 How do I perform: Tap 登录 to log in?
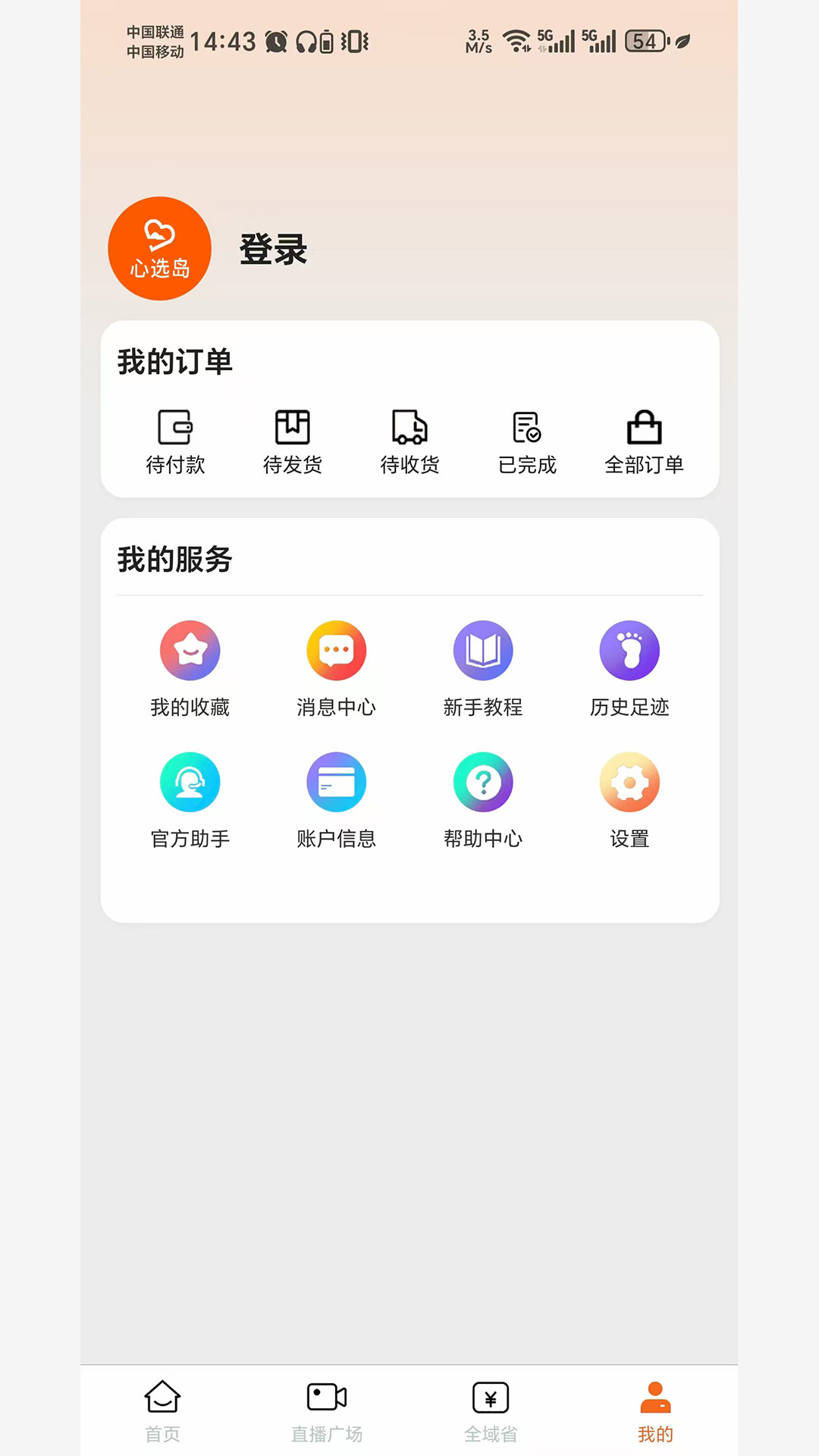(273, 250)
